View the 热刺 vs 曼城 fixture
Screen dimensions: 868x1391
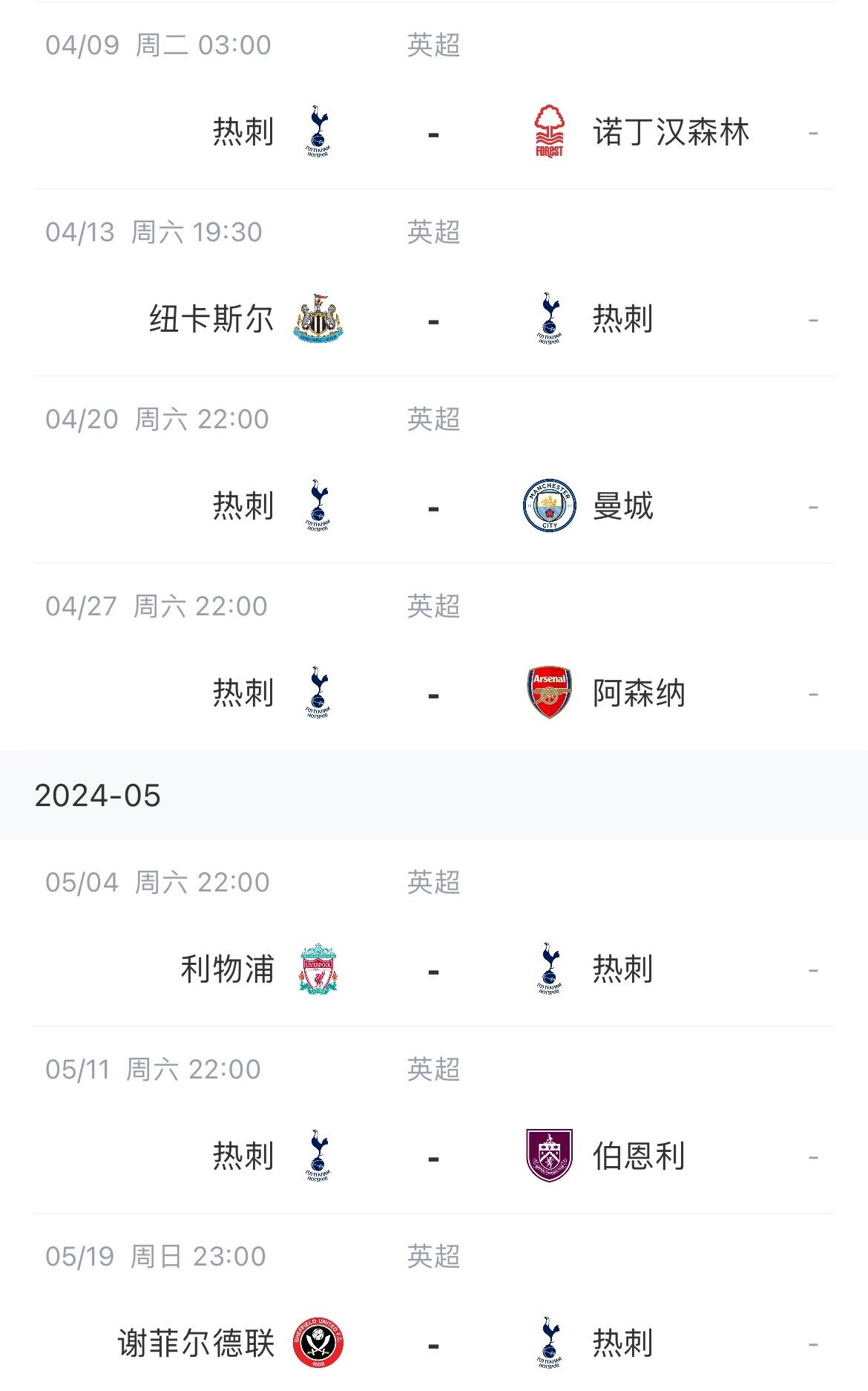pyautogui.click(x=434, y=470)
